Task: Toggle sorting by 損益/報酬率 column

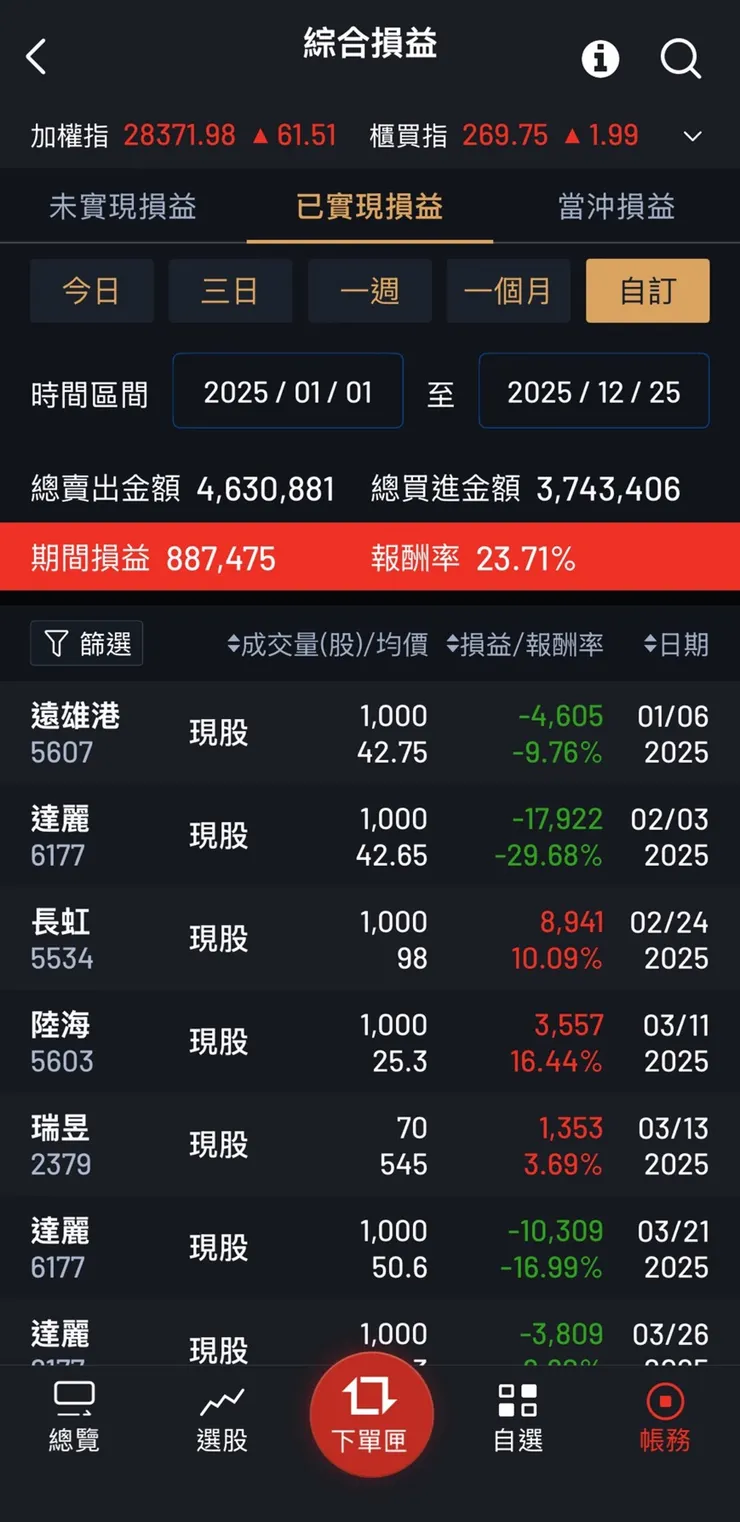Action: click(x=528, y=645)
